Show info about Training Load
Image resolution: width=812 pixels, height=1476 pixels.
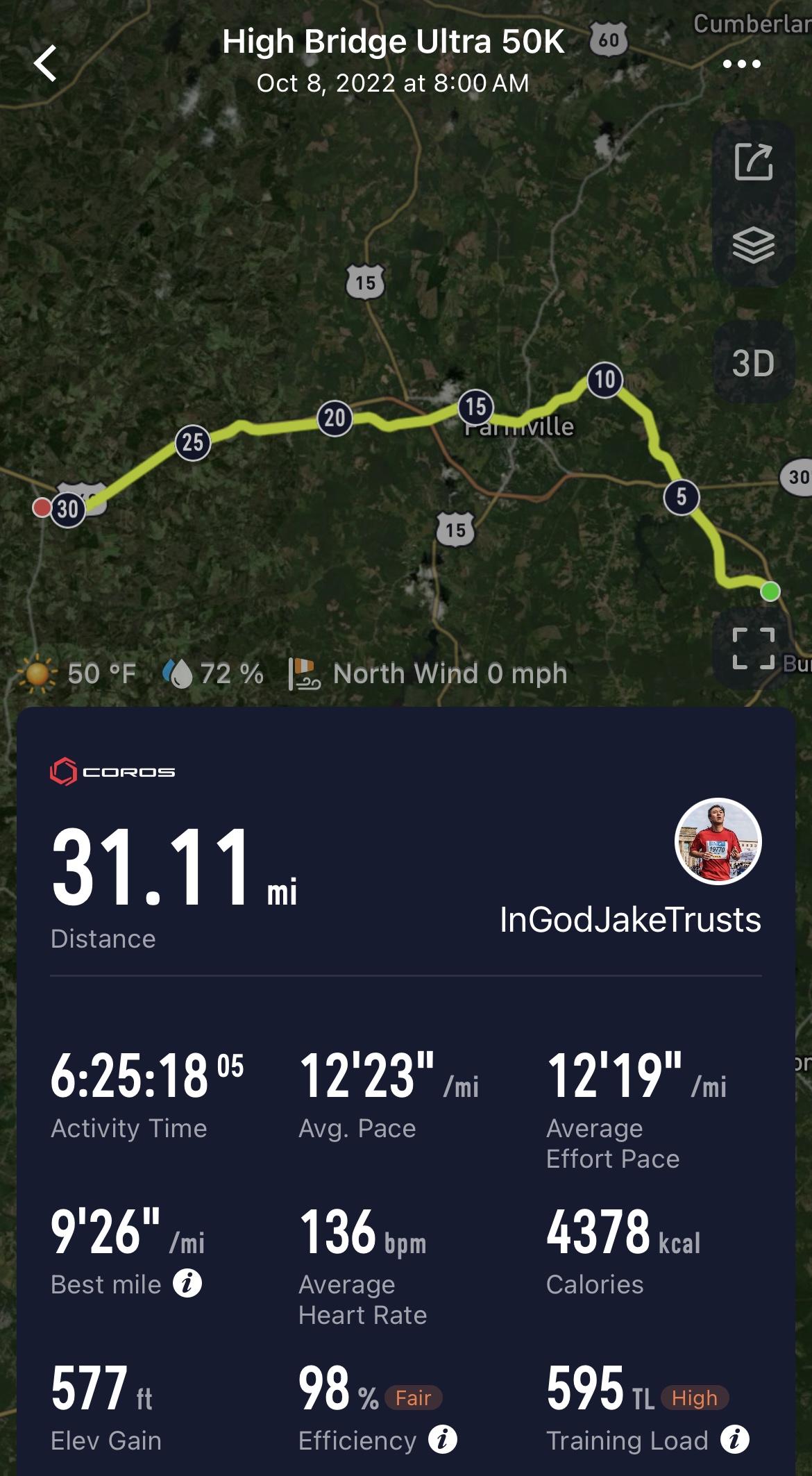click(x=734, y=1439)
